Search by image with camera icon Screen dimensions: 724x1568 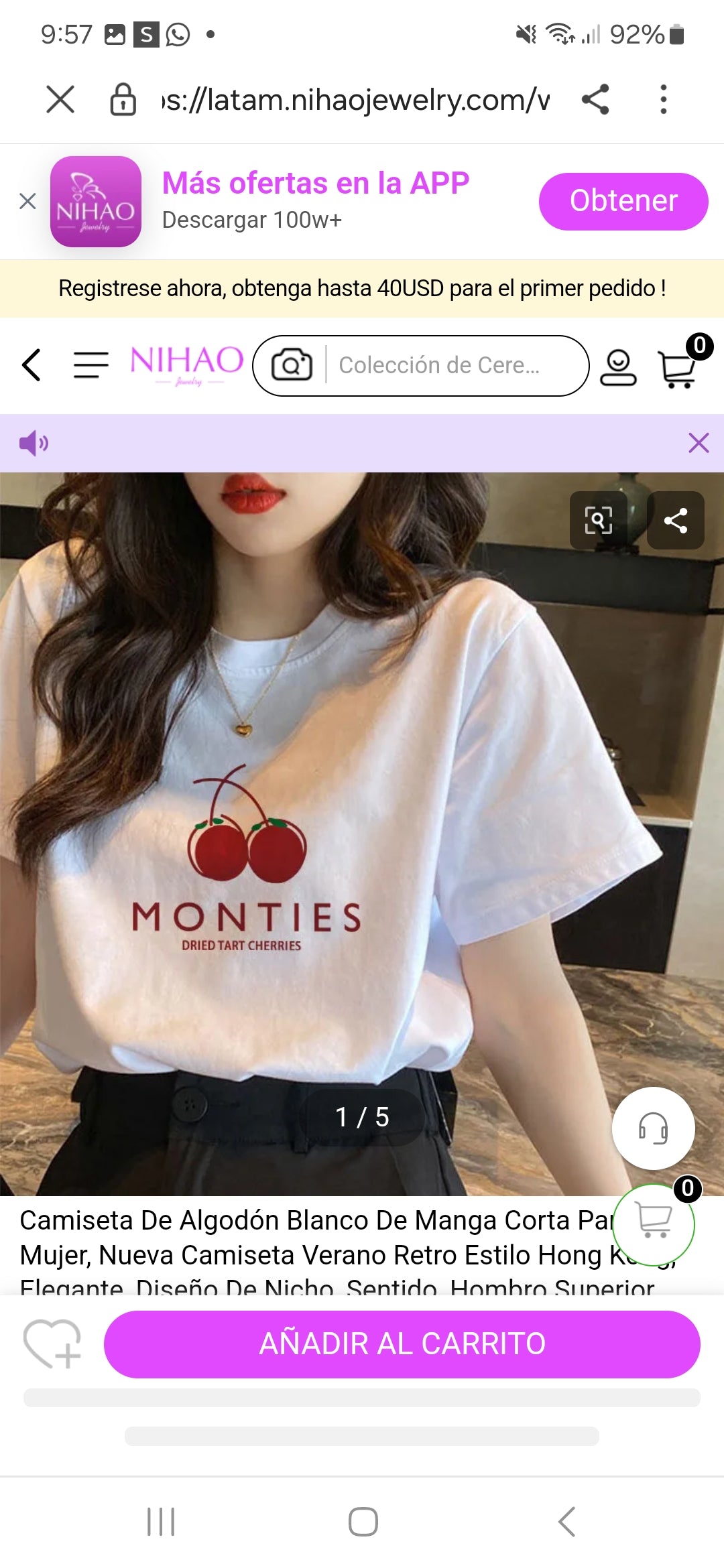(x=291, y=365)
